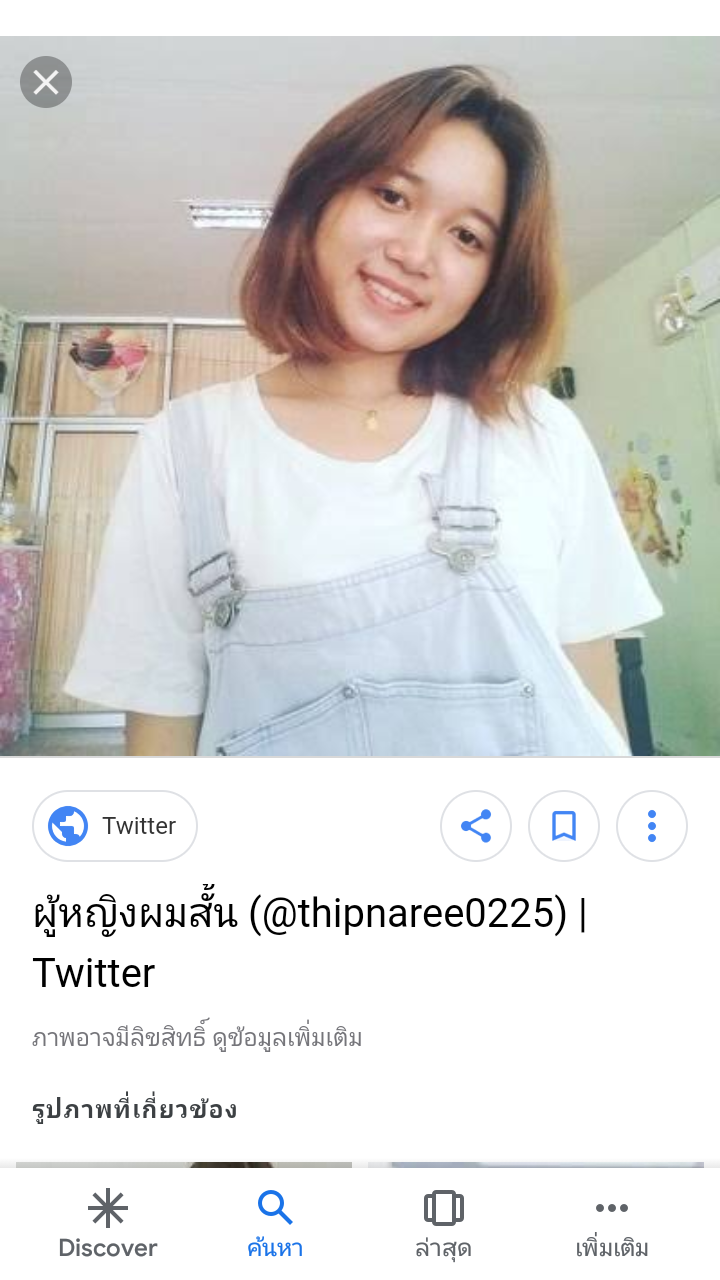This screenshot has height=1280, width=720.
Task: Open the full-size photo
Action: click(360, 400)
